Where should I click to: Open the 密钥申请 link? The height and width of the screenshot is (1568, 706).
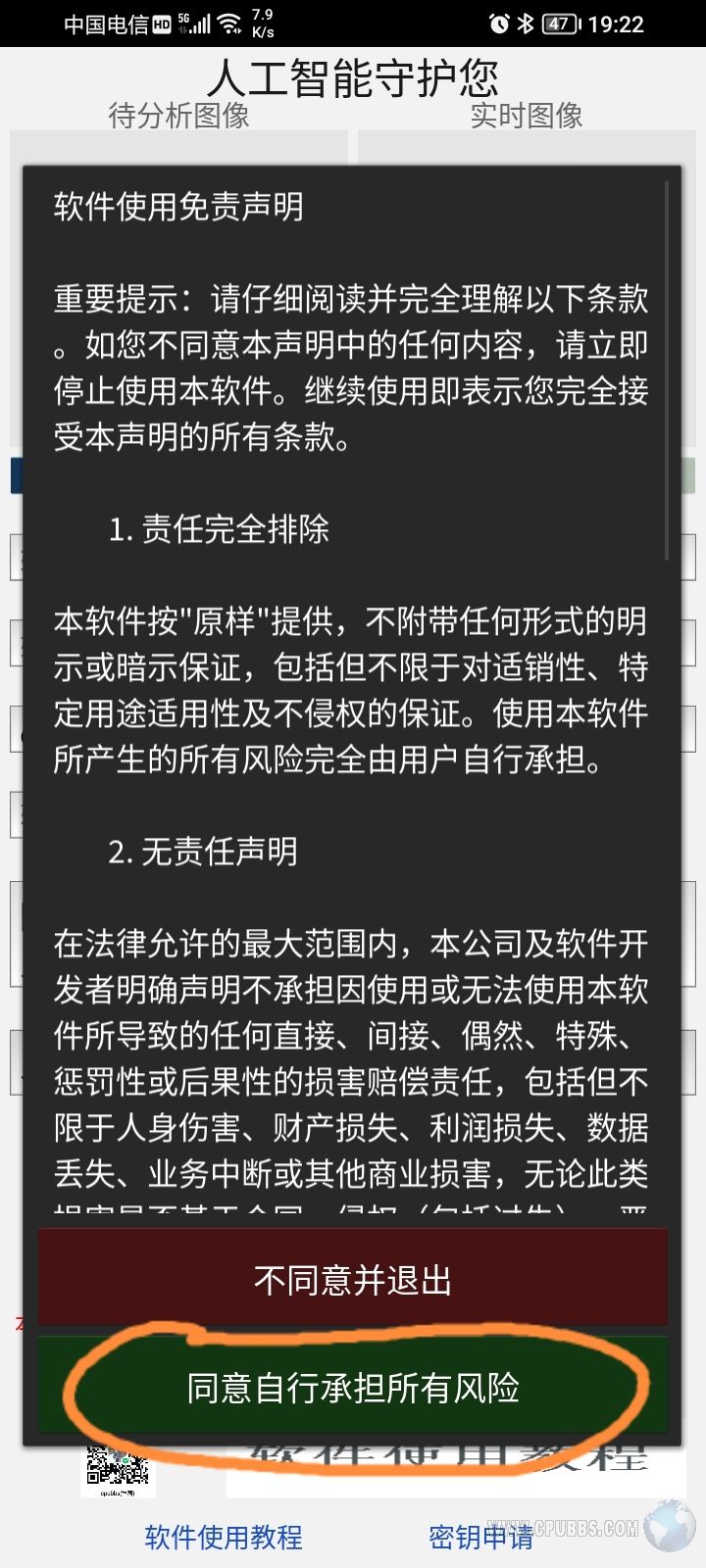click(480, 1537)
